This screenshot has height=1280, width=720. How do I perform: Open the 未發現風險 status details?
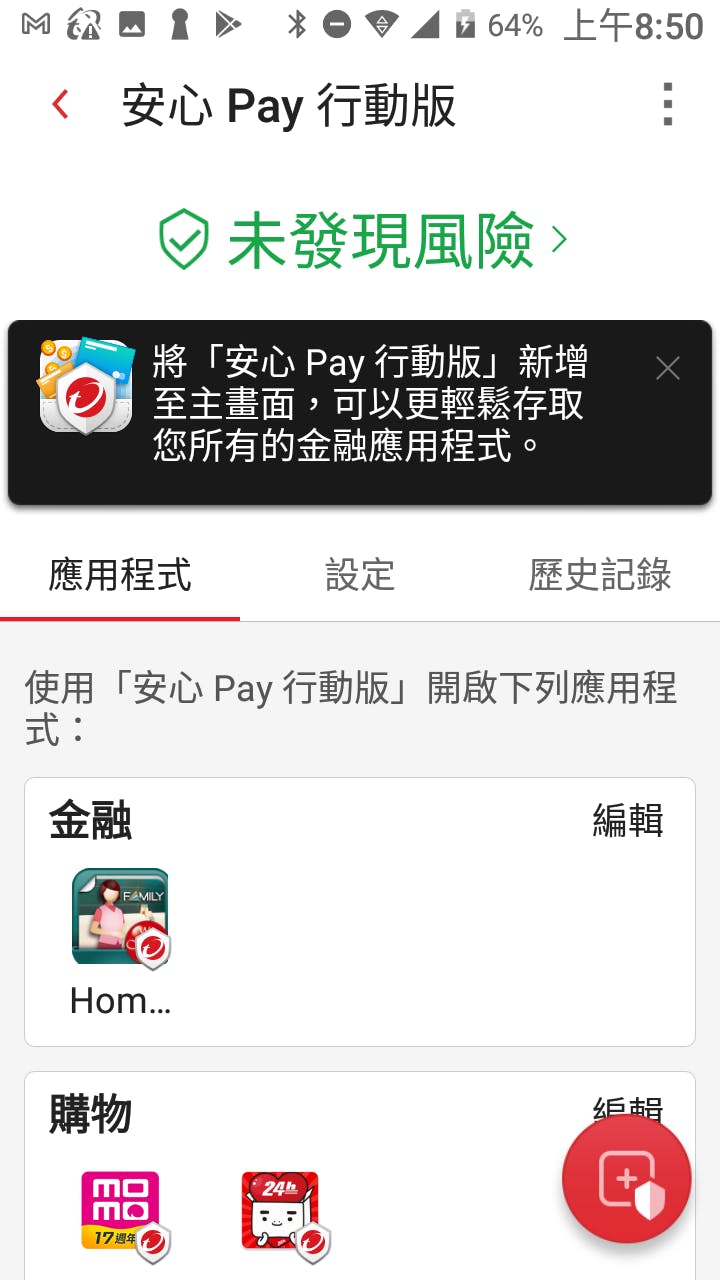click(x=362, y=240)
